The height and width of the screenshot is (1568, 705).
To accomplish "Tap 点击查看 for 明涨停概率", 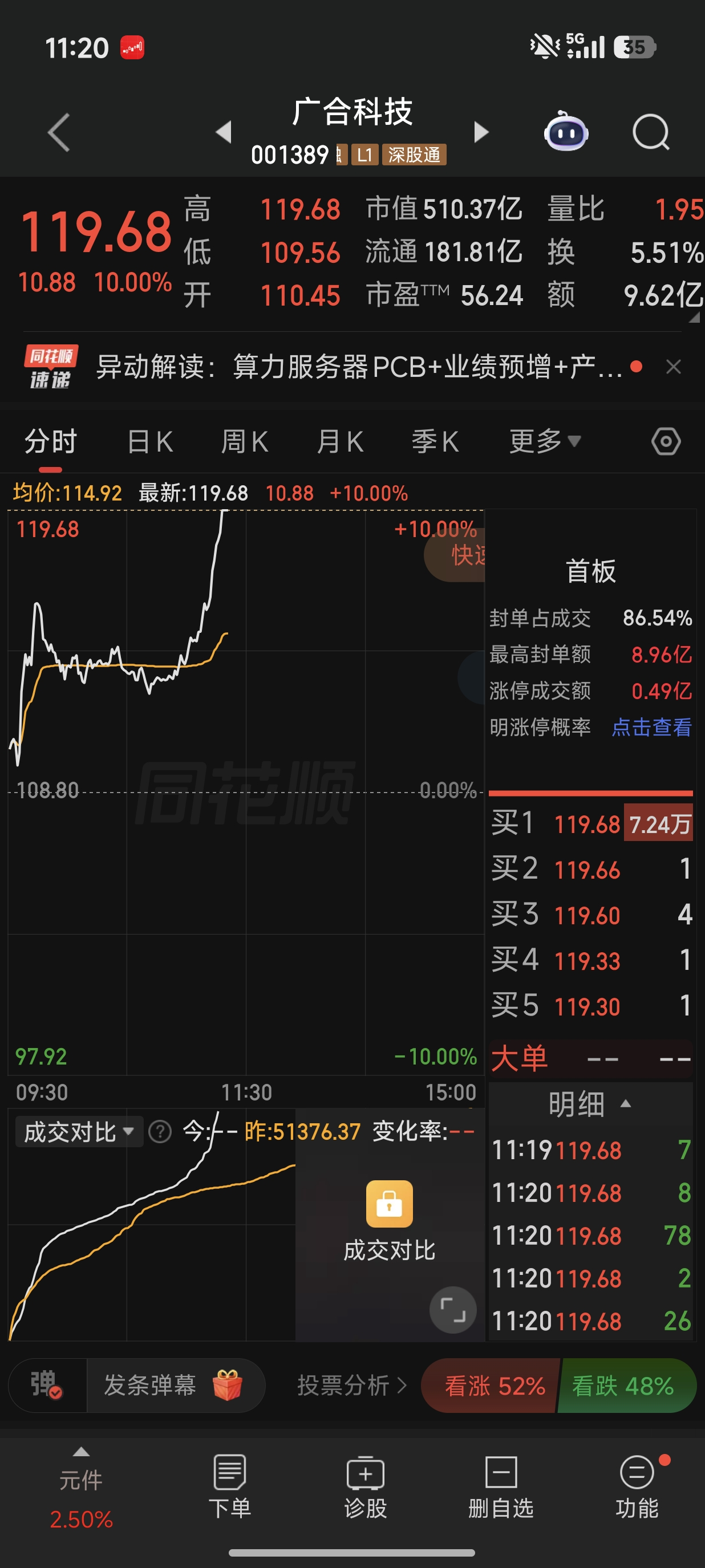I will (651, 728).
